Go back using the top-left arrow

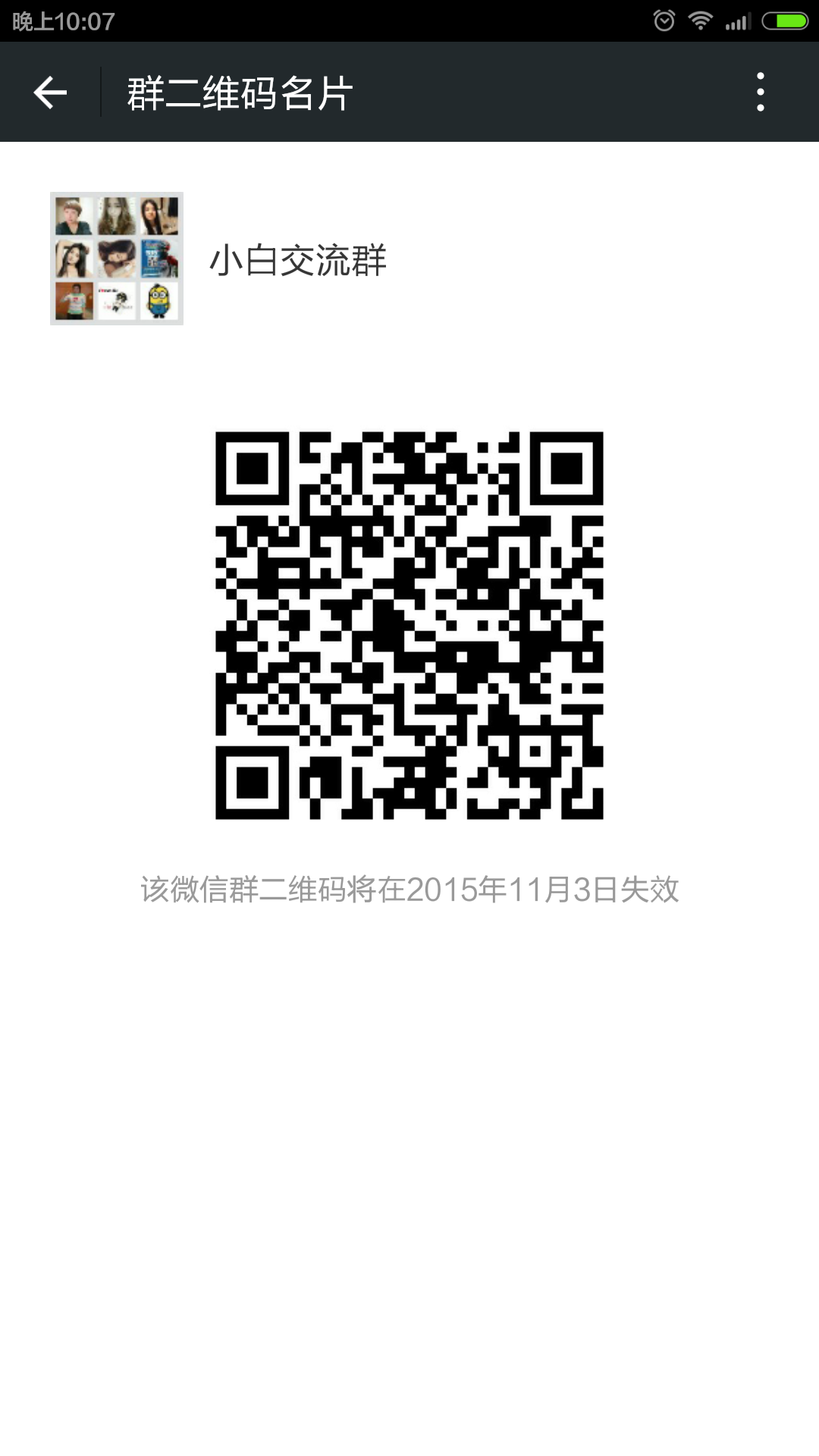tap(50, 93)
